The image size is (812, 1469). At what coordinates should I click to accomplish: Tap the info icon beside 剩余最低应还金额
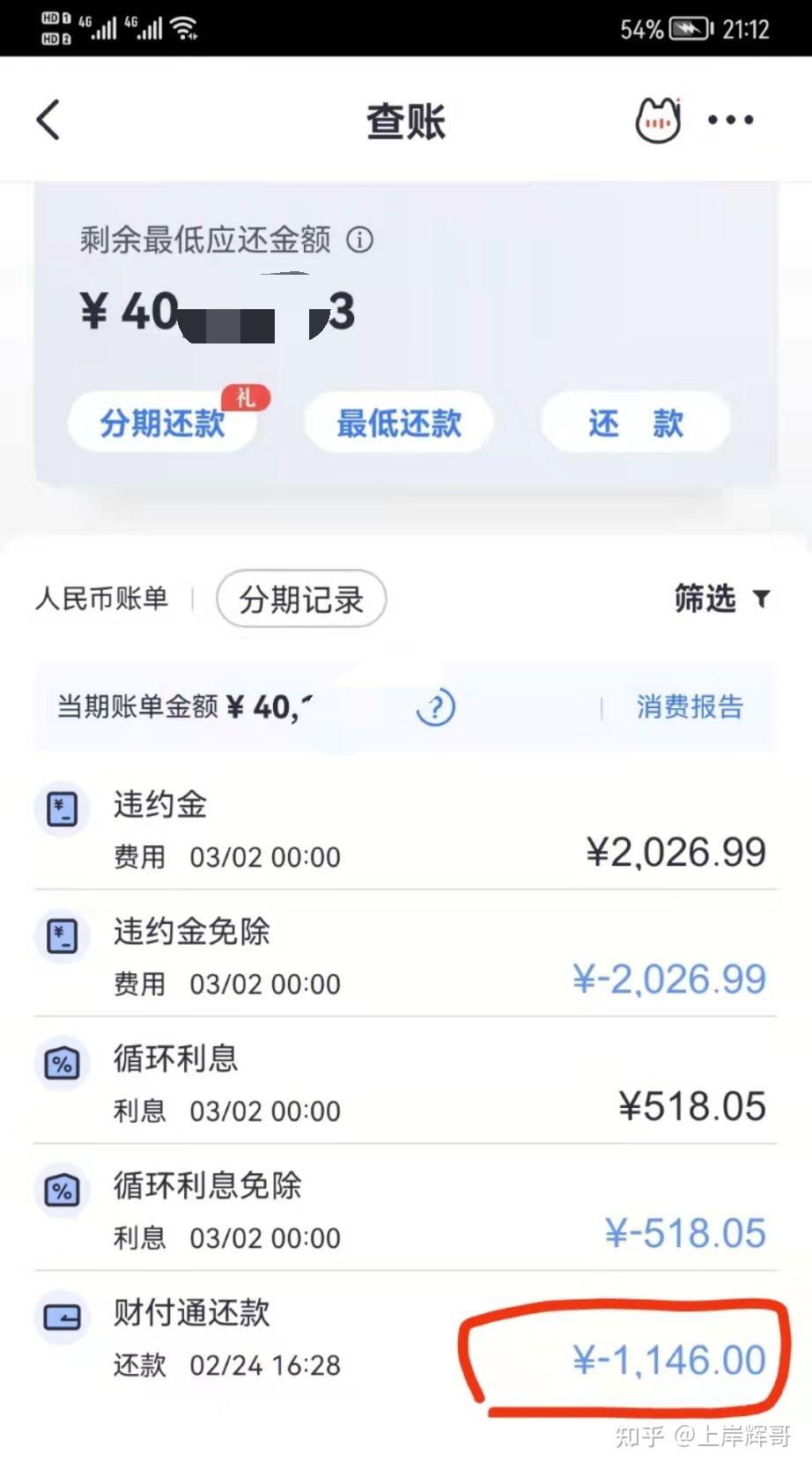pos(359,240)
